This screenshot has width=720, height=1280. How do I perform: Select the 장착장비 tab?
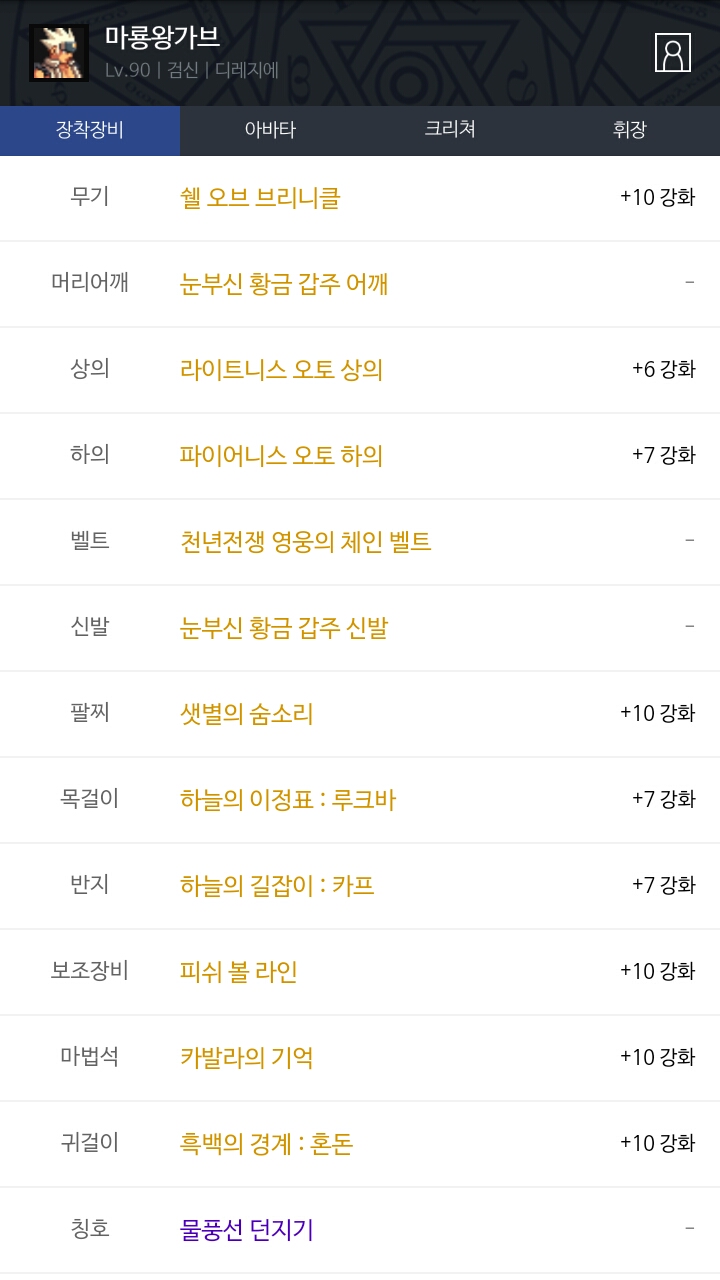pos(90,130)
